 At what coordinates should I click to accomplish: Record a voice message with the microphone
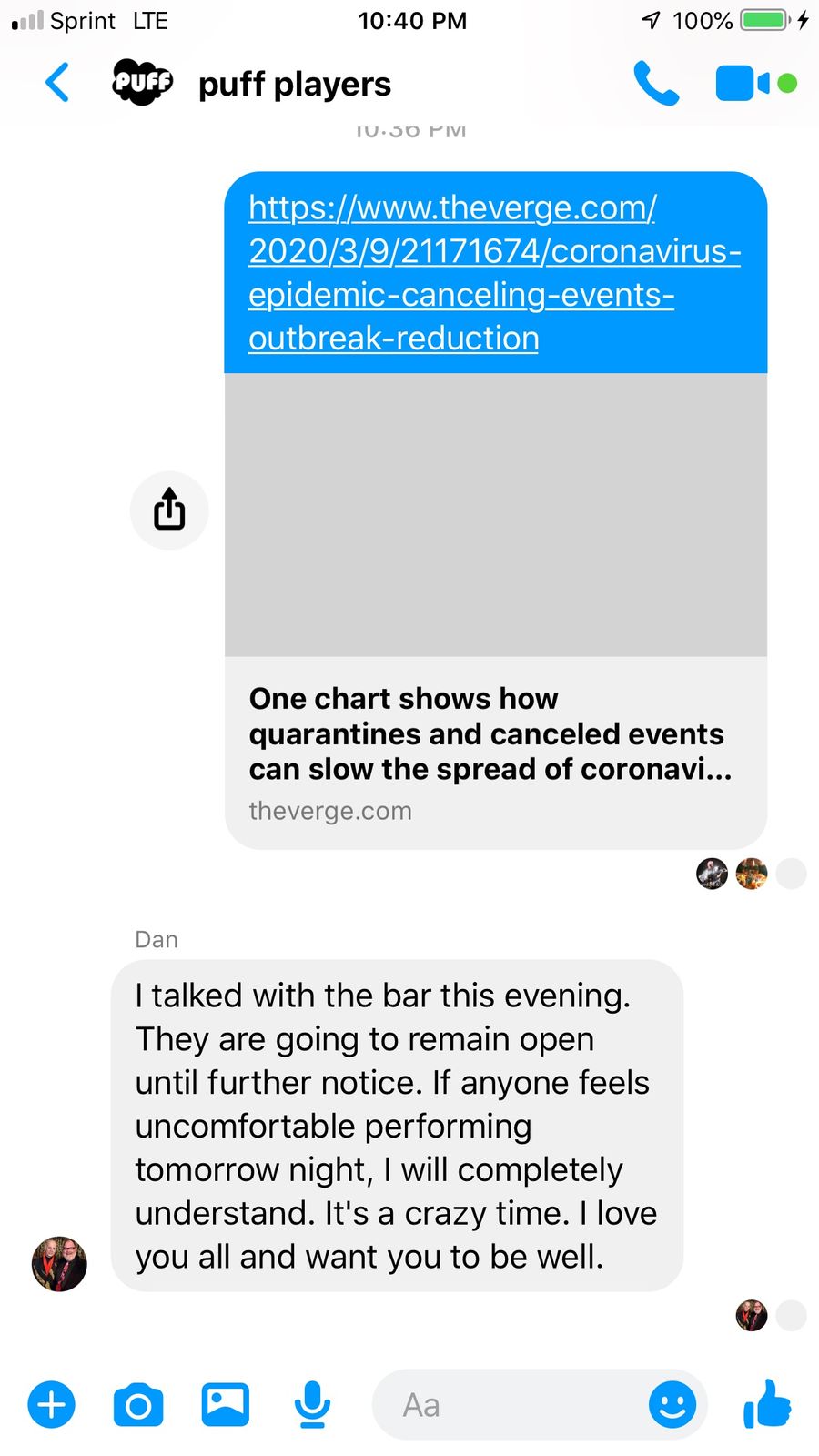(x=312, y=1404)
